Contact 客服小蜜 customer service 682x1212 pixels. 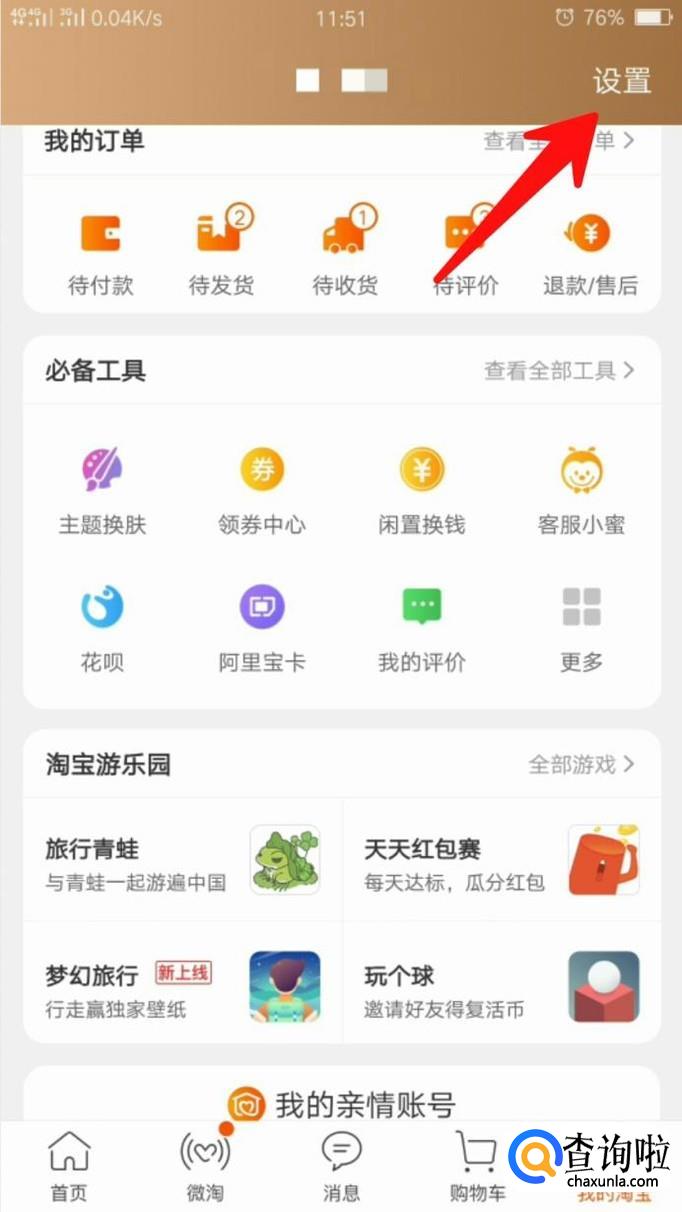tap(581, 490)
